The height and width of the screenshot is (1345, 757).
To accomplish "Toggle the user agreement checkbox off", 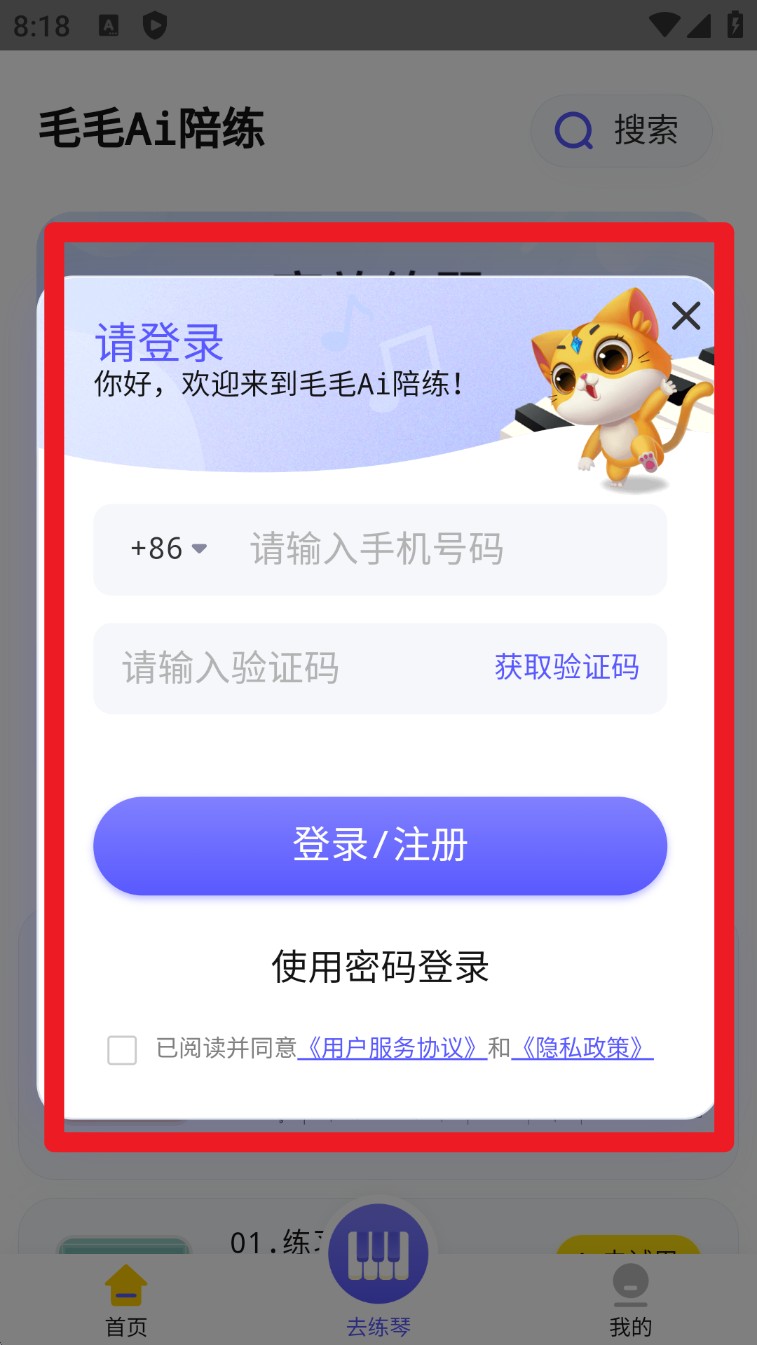I will coord(122,1051).
